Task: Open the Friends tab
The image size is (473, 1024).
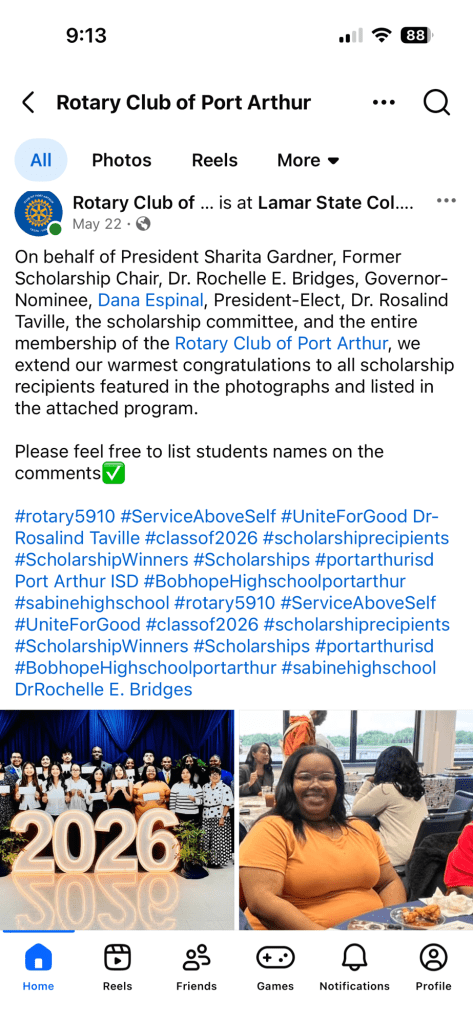Action: pyautogui.click(x=196, y=967)
